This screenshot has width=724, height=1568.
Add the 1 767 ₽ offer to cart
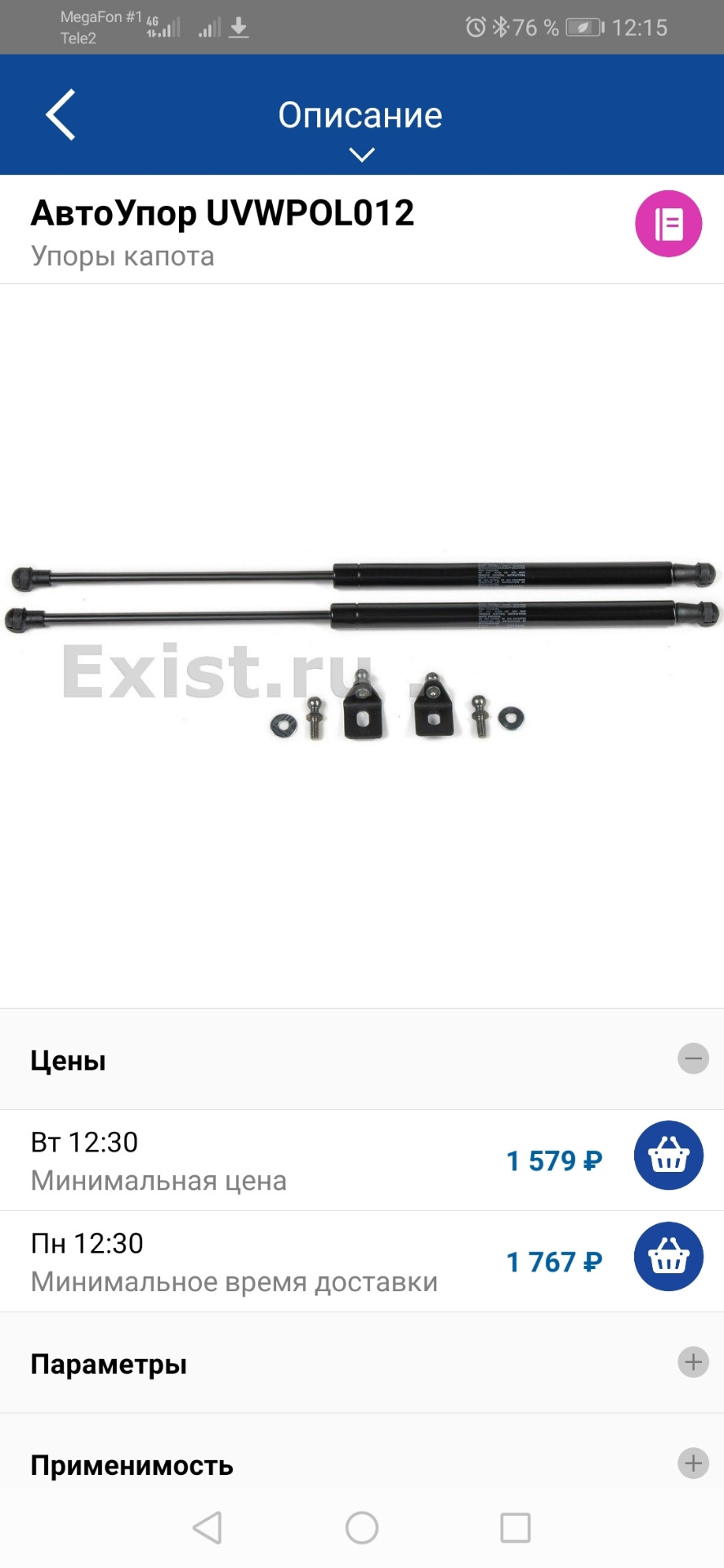pyautogui.click(x=668, y=1257)
